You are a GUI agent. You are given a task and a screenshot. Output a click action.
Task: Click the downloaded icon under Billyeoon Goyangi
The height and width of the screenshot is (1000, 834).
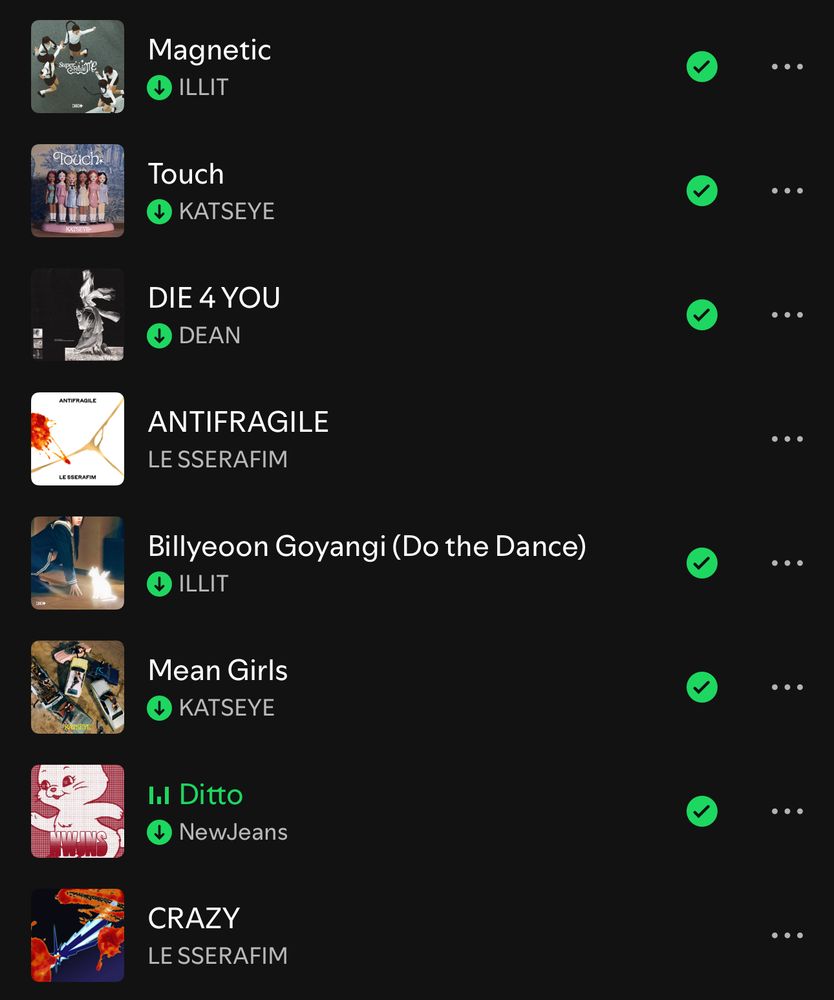(x=160, y=584)
